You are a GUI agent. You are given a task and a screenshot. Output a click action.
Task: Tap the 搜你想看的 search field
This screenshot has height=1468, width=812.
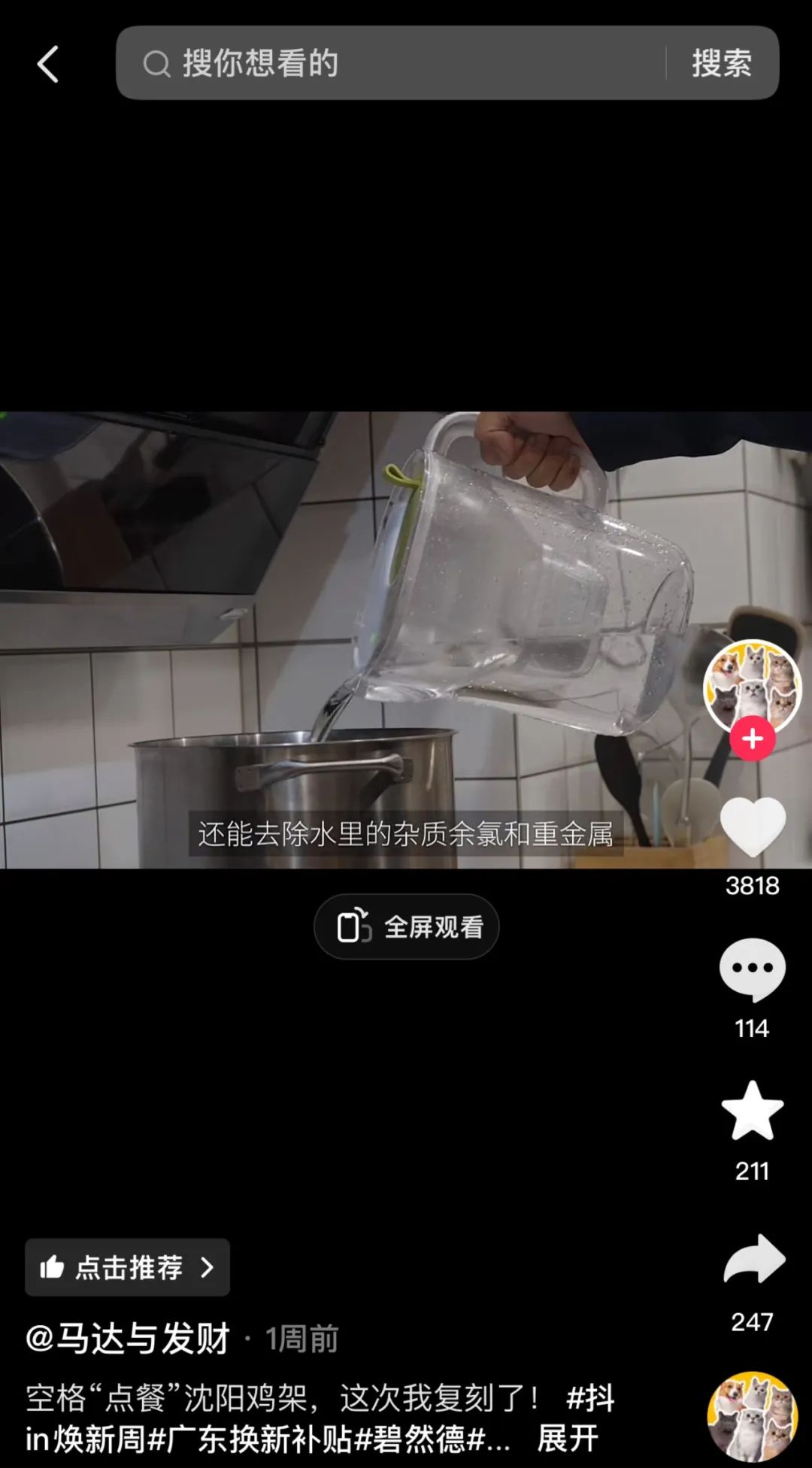[391, 63]
